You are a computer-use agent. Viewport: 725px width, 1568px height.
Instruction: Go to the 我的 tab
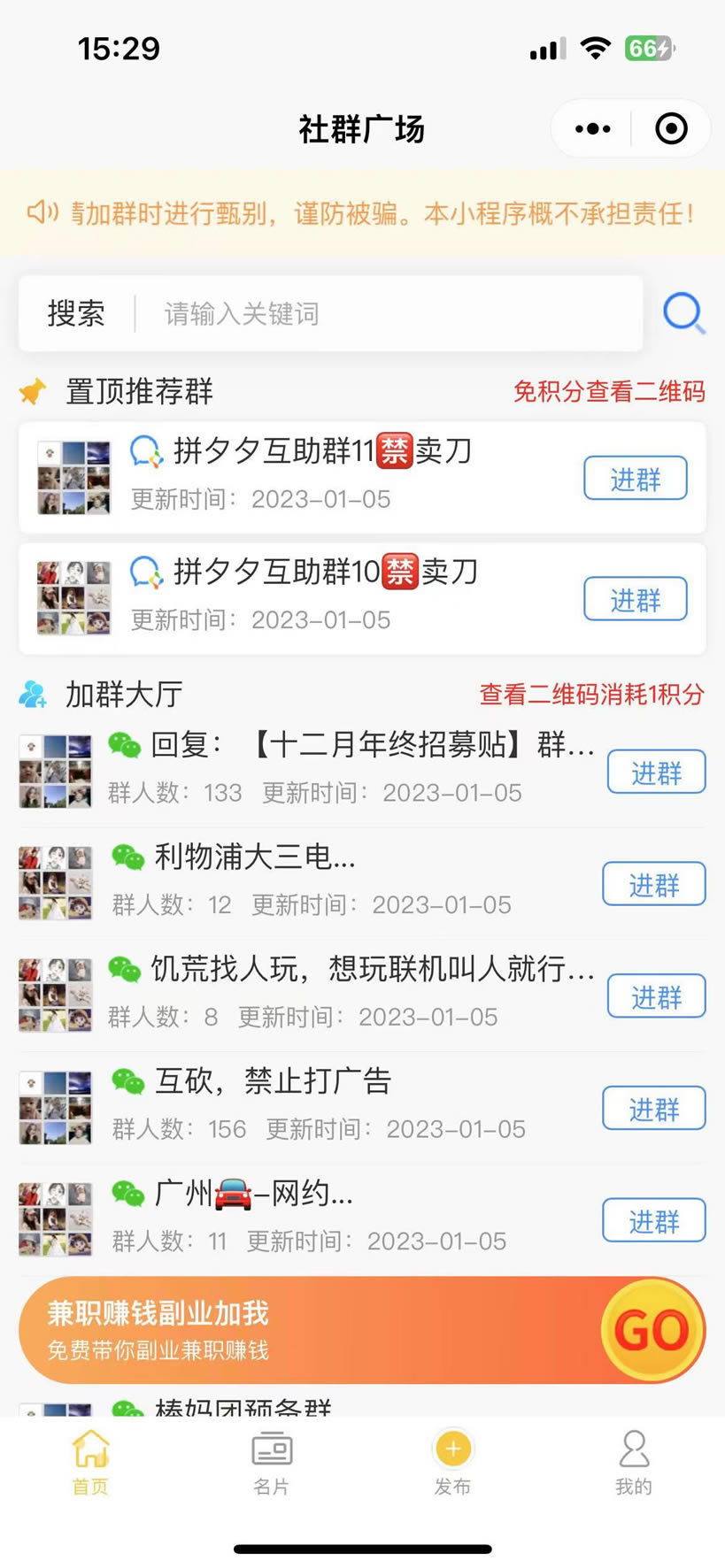(x=634, y=1462)
